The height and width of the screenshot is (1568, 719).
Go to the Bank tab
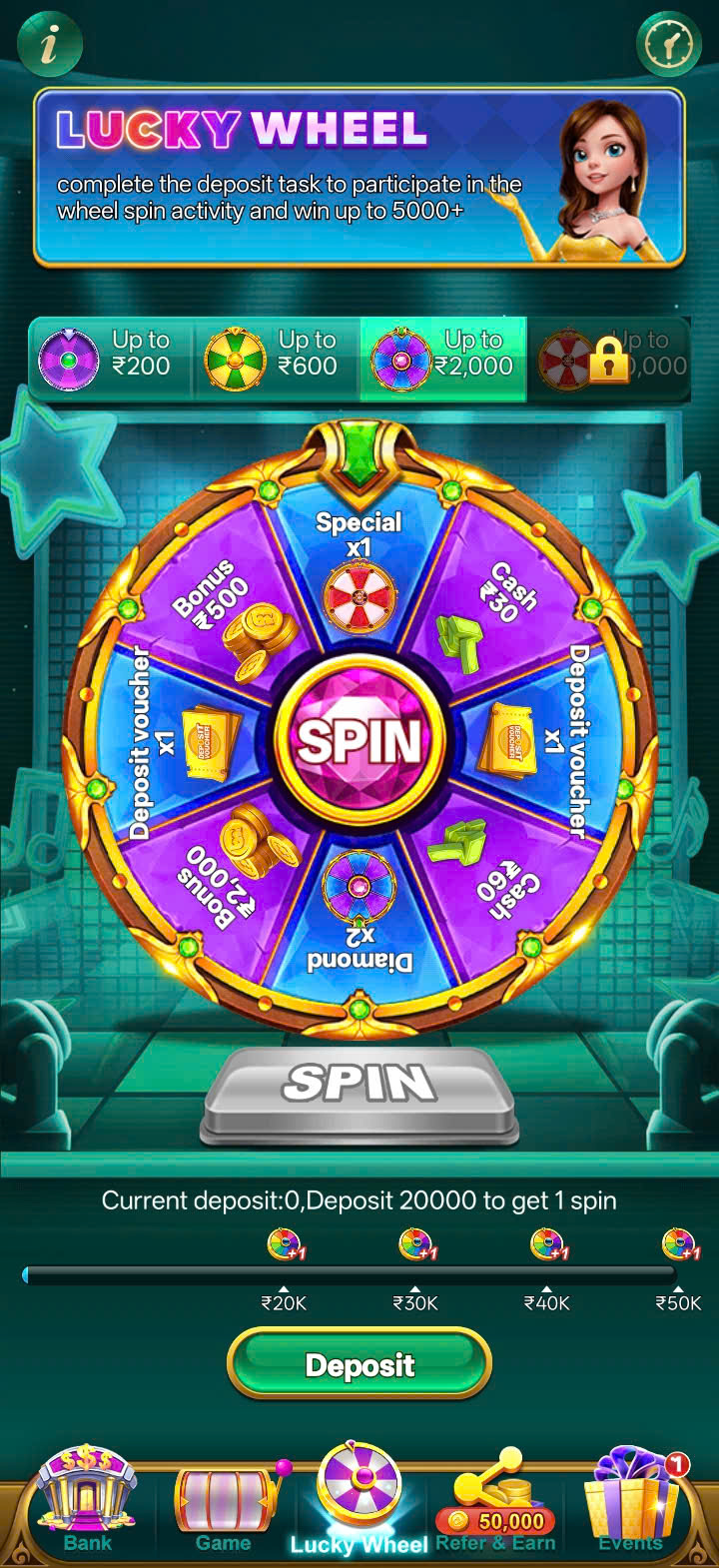click(x=87, y=1503)
